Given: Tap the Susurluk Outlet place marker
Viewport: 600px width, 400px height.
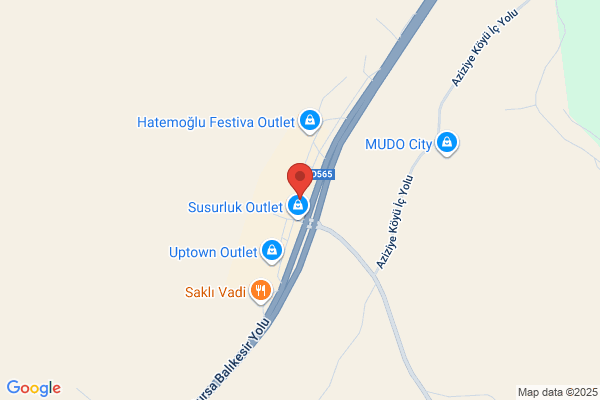Looking at the screenshot, I should [x=298, y=207].
